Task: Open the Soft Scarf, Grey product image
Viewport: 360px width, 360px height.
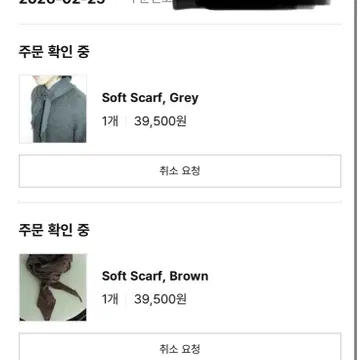Action: (53, 109)
